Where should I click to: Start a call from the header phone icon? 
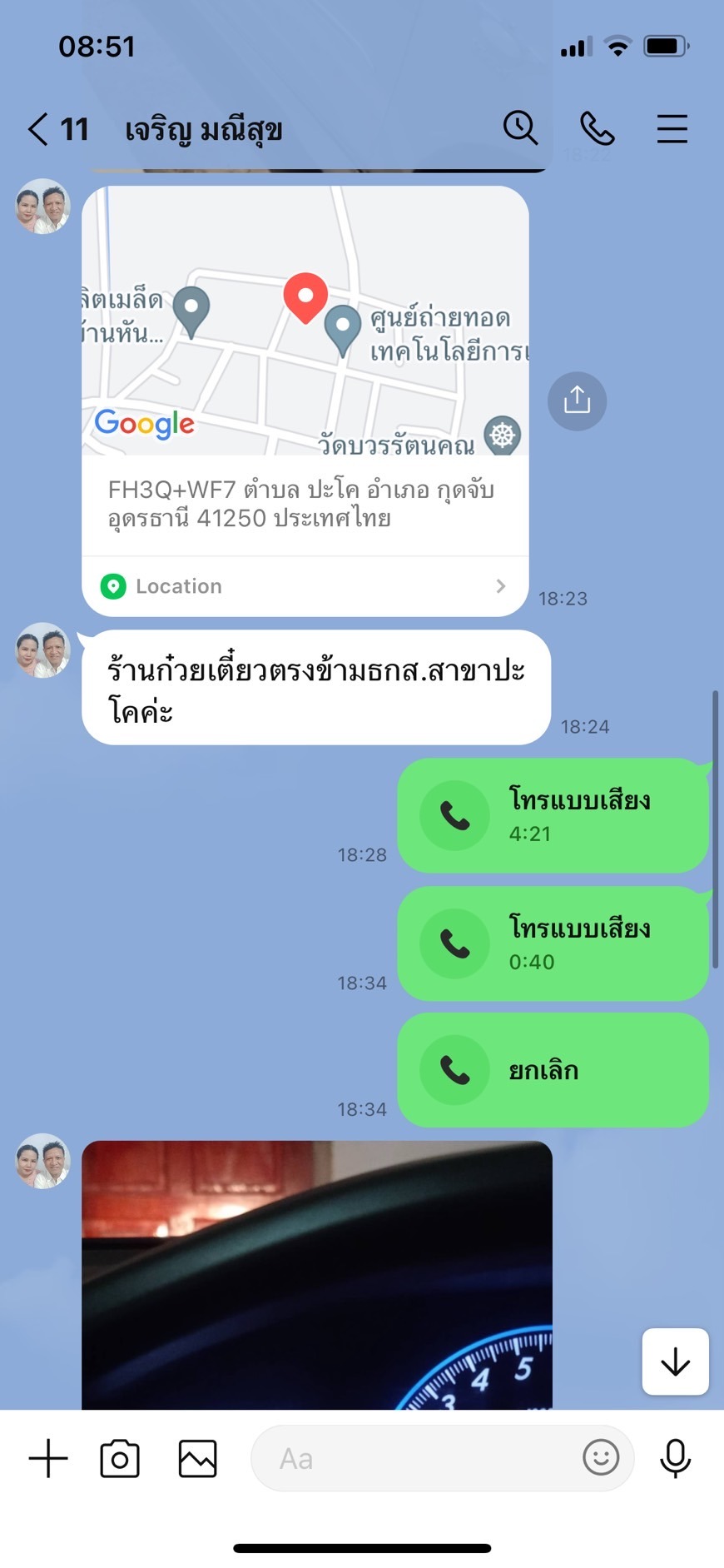[x=597, y=129]
